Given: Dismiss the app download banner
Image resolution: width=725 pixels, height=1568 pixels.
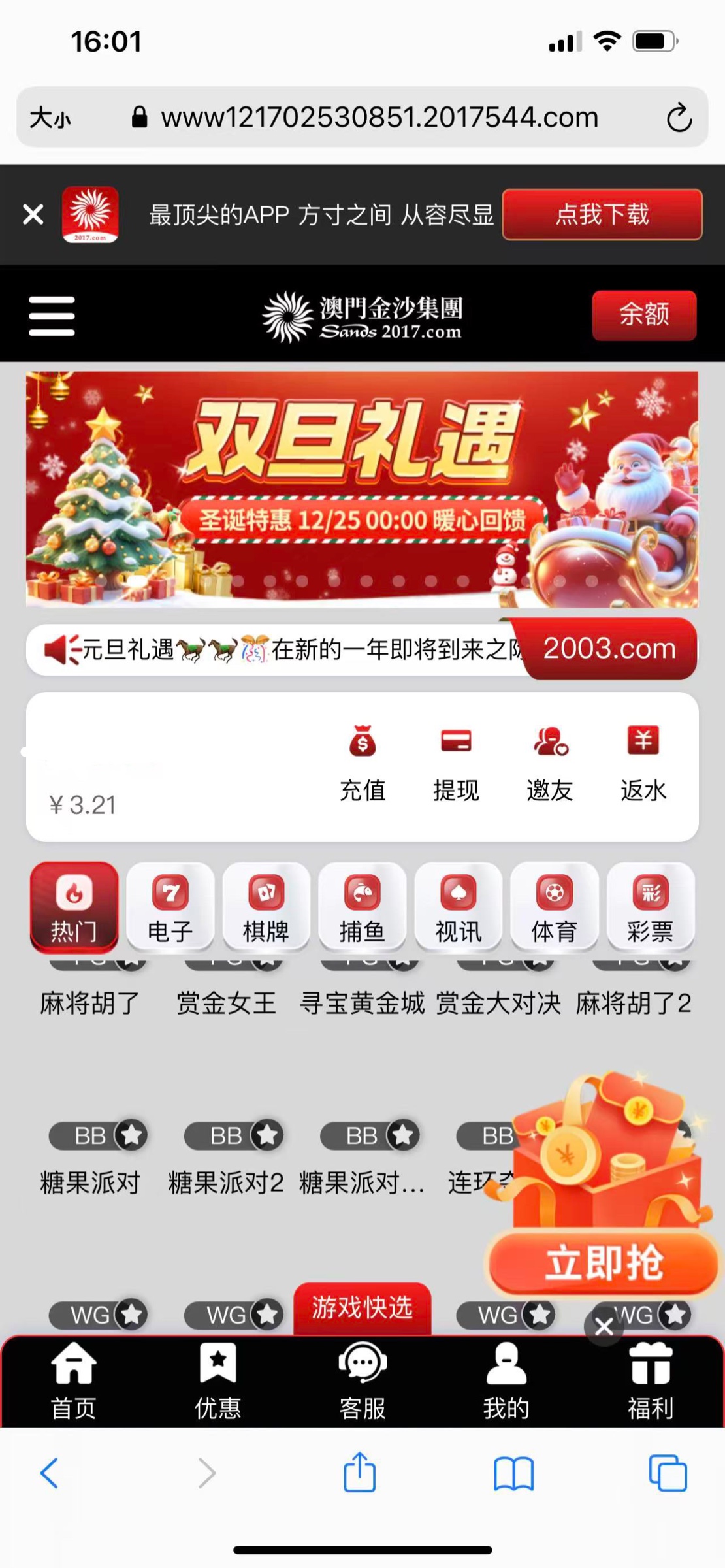Looking at the screenshot, I should click(33, 214).
